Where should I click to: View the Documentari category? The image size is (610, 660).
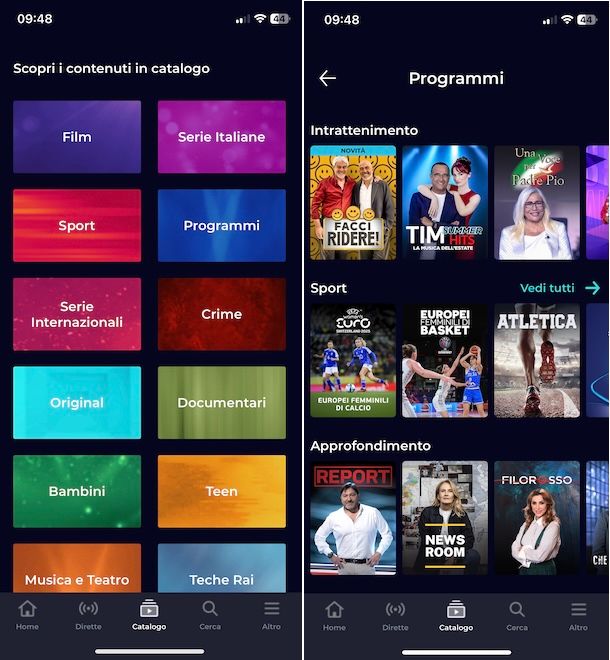pos(221,403)
